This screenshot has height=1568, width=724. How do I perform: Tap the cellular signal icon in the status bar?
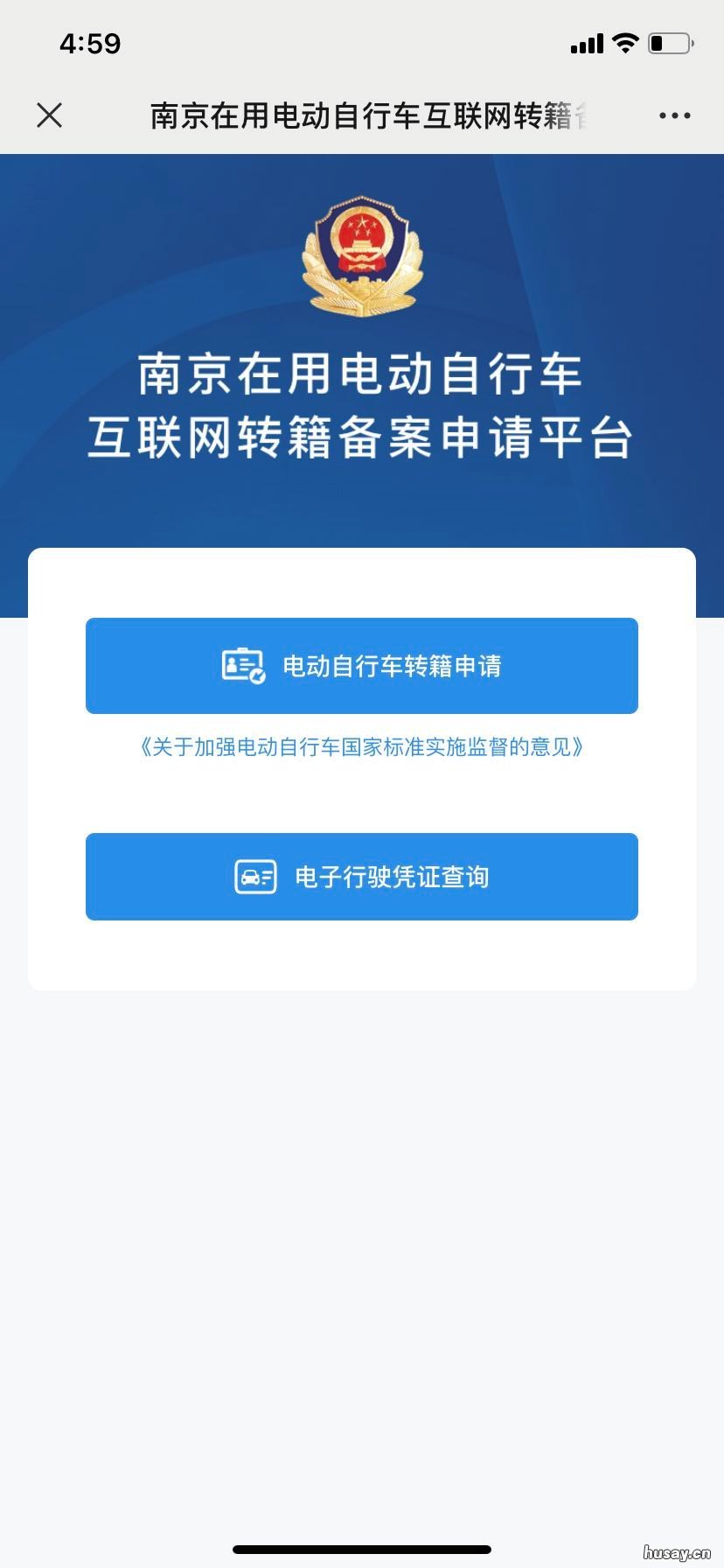coord(587,42)
